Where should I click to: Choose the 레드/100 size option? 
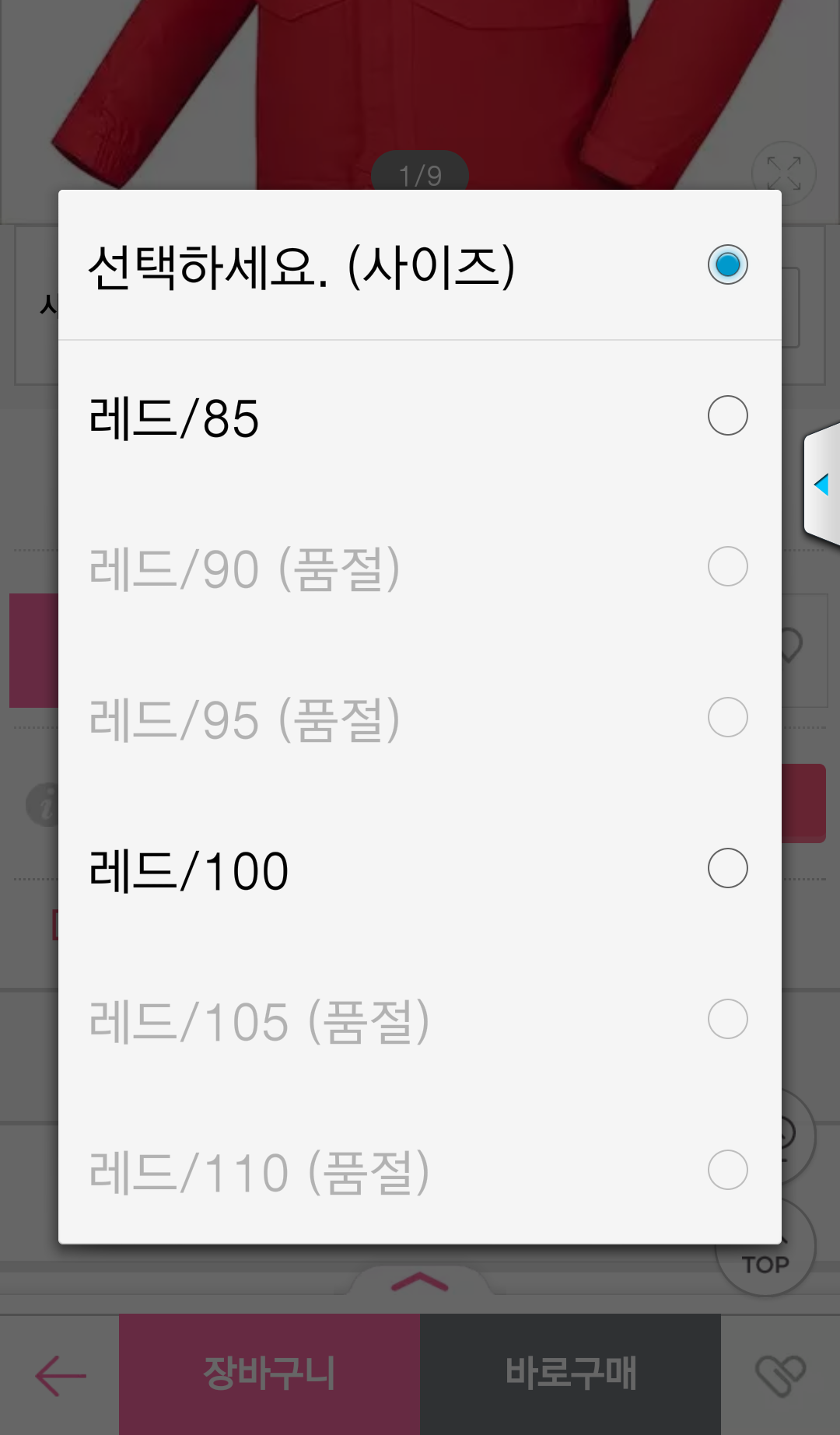[418, 869]
